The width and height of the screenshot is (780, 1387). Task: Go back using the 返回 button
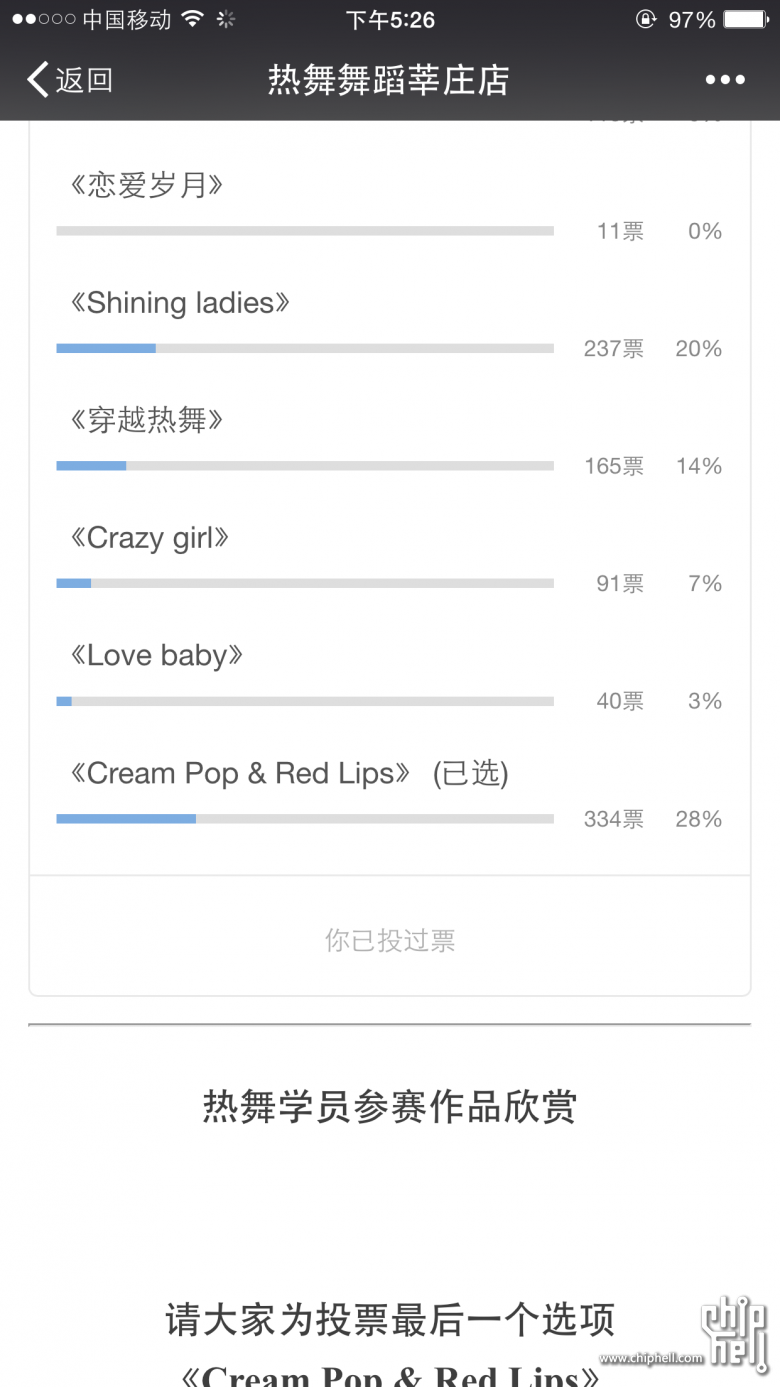click(x=70, y=80)
